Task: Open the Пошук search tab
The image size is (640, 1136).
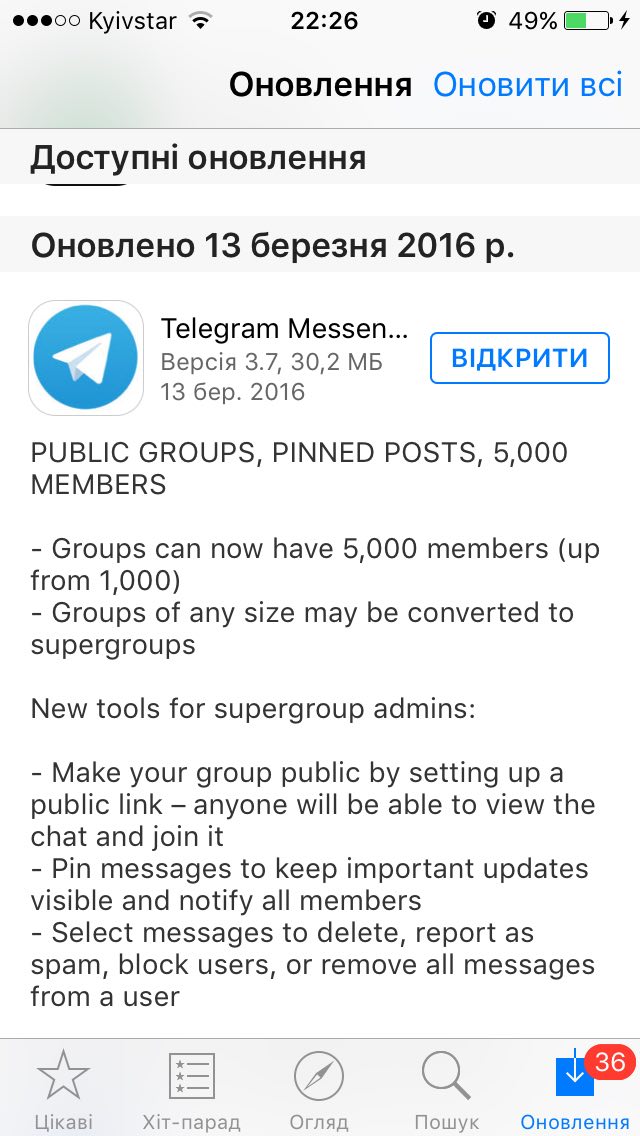Action: click(447, 1088)
